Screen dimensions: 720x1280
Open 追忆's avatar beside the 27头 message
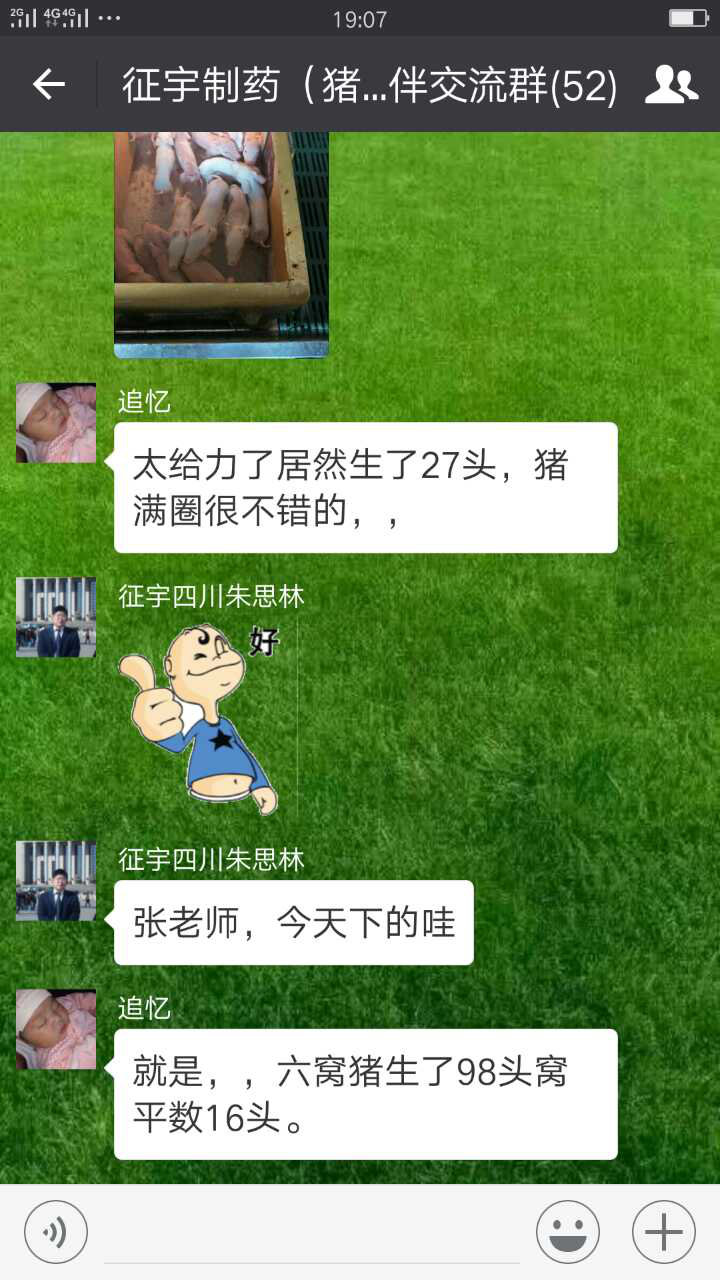[56, 423]
